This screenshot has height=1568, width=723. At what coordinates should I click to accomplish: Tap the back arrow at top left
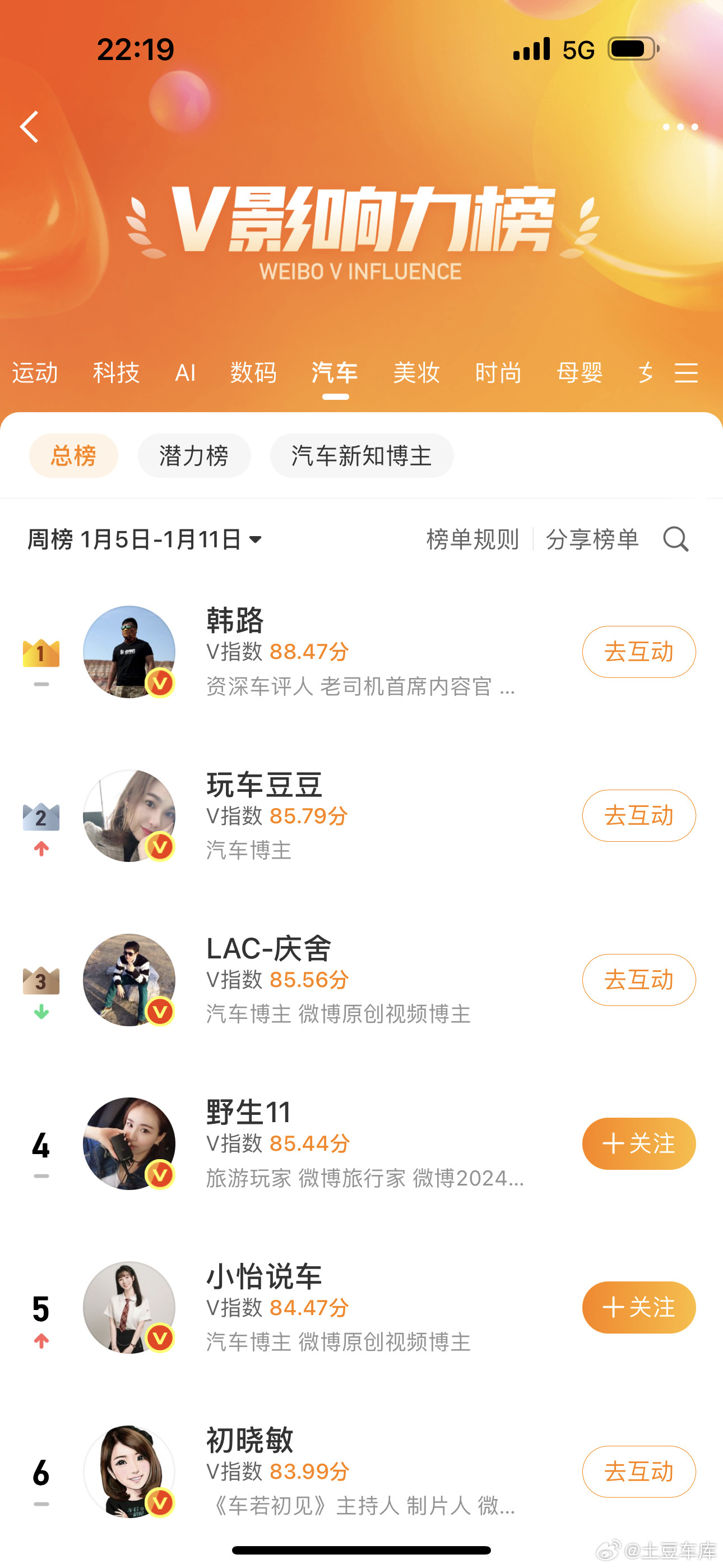[x=29, y=127]
